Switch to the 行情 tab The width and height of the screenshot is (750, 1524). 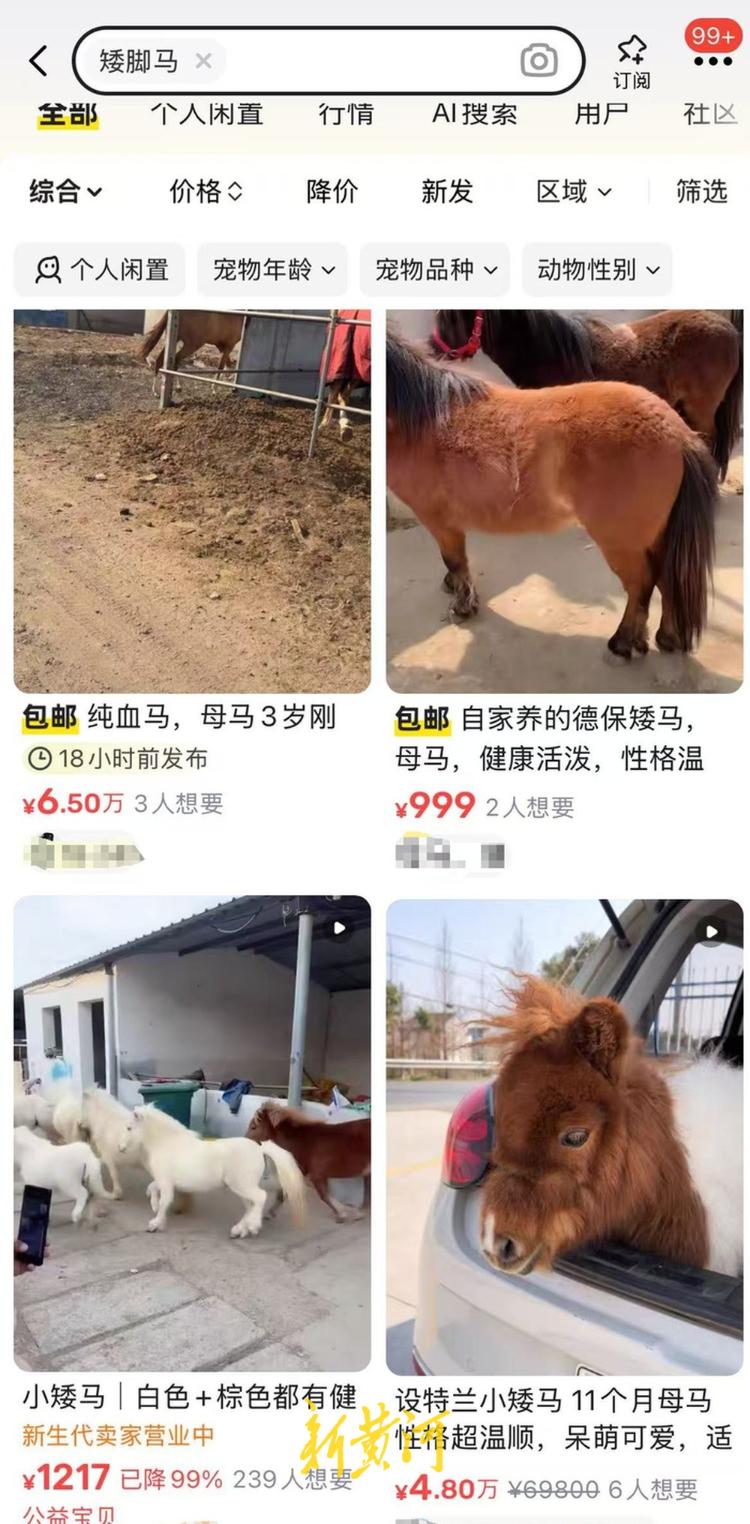346,114
